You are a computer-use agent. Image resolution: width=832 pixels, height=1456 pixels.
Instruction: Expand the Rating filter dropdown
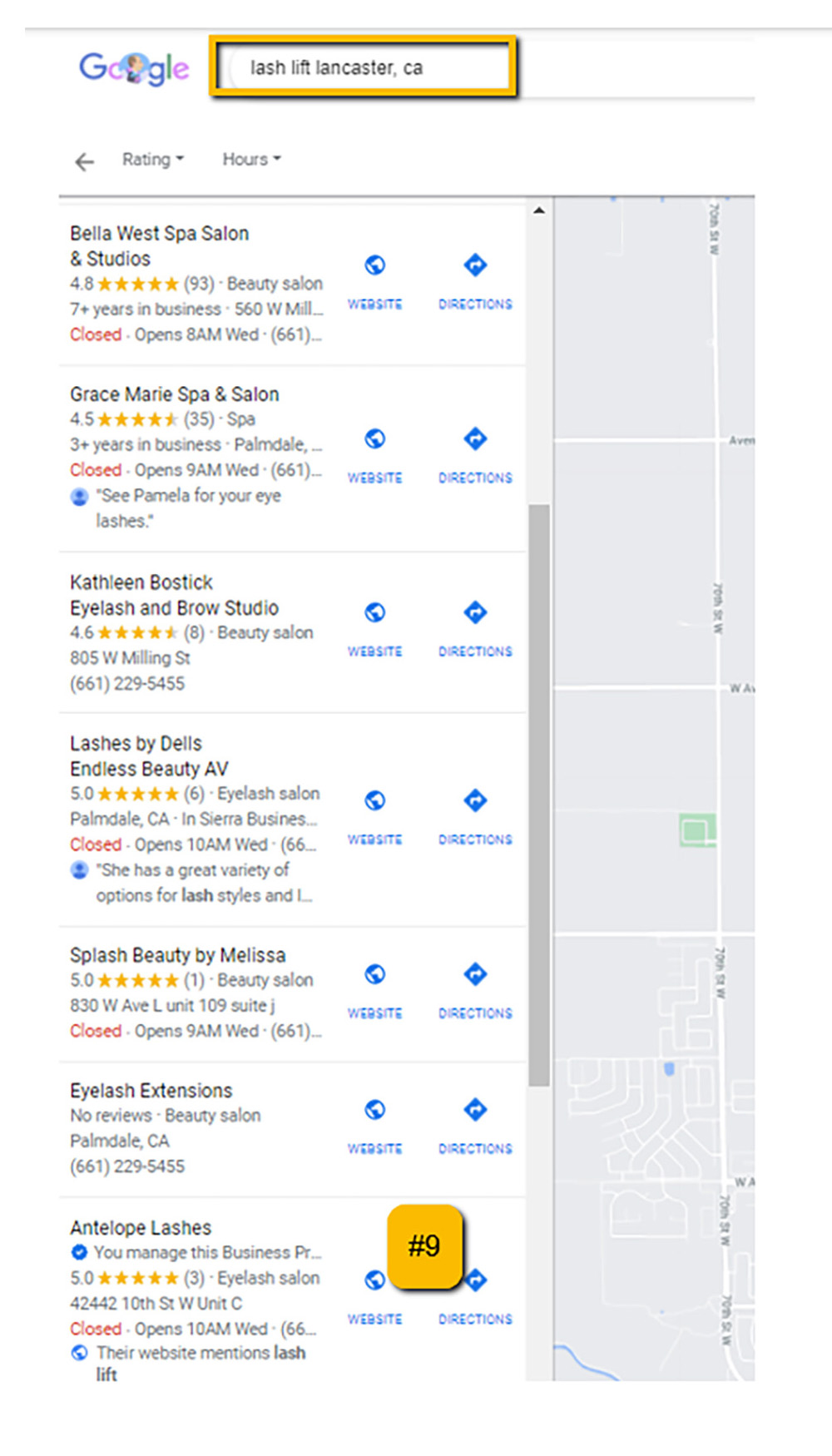point(152,159)
